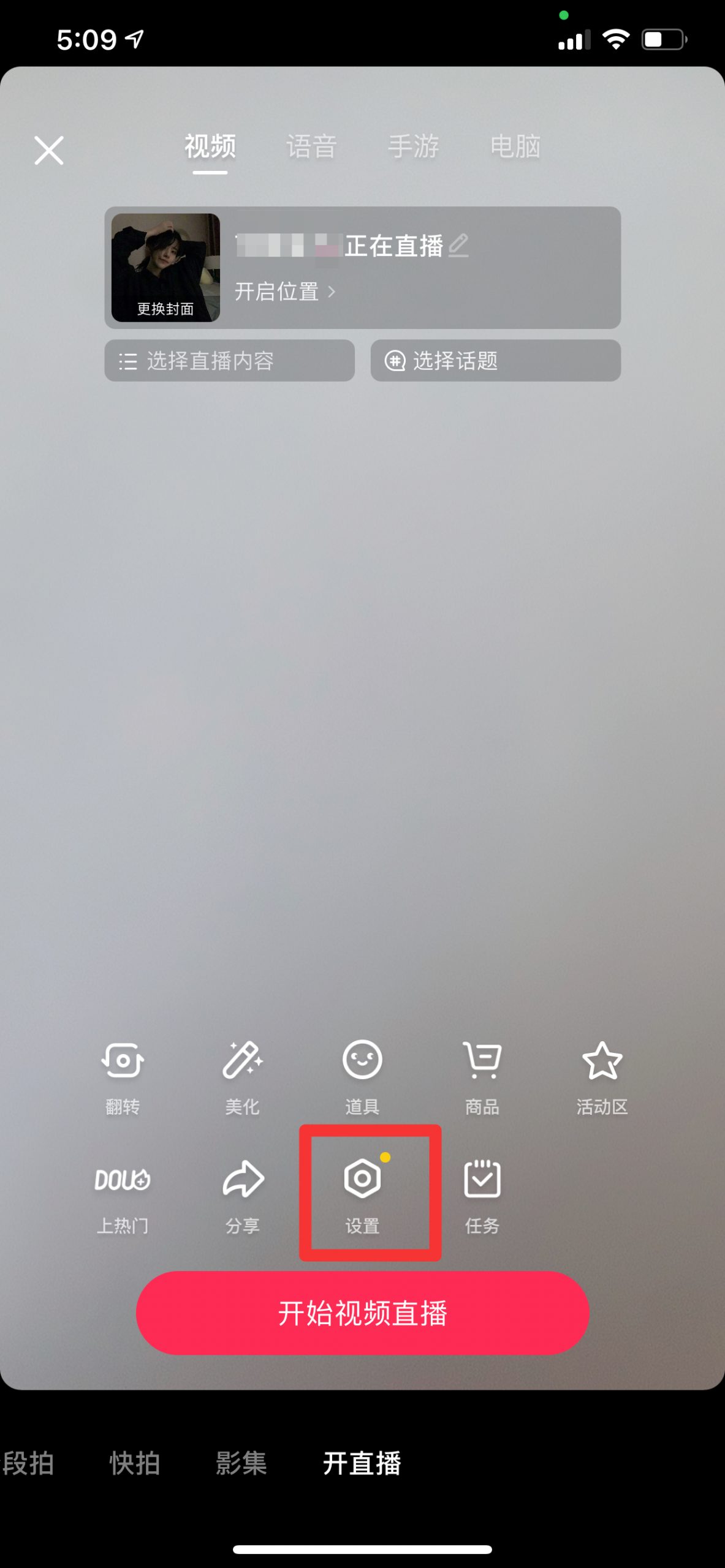Screen dimensions: 725x1568
Task: Switch to the 语音 tab
Action: (311, 147)
